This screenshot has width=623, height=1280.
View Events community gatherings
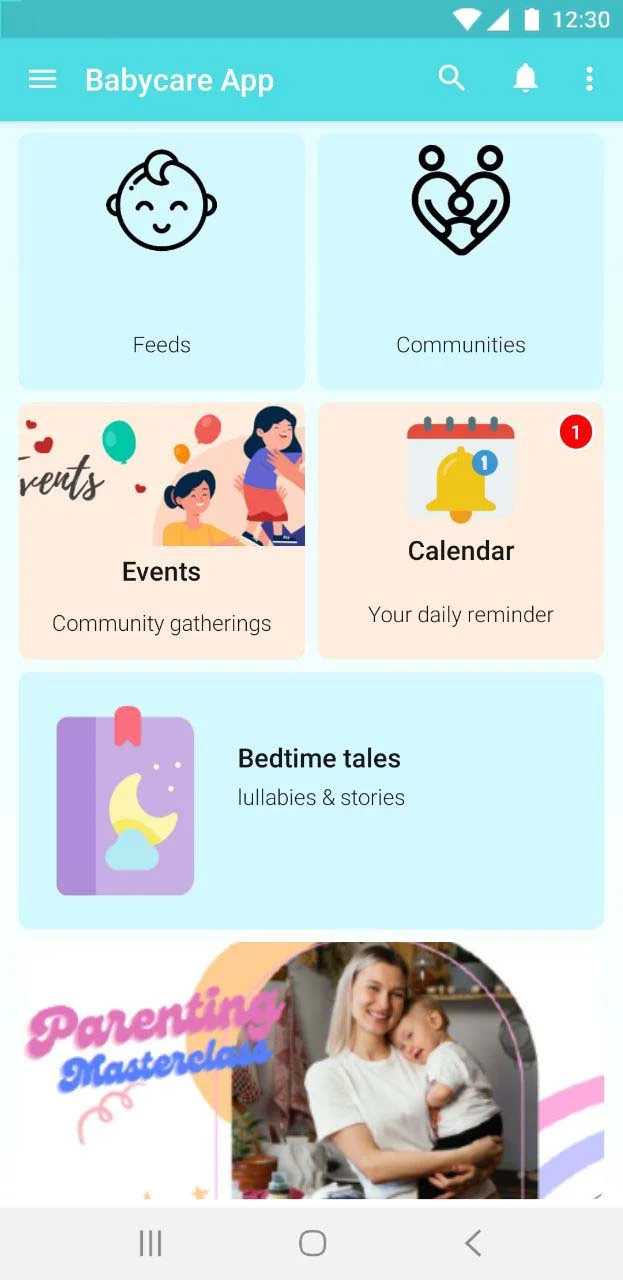click(162, 531)
